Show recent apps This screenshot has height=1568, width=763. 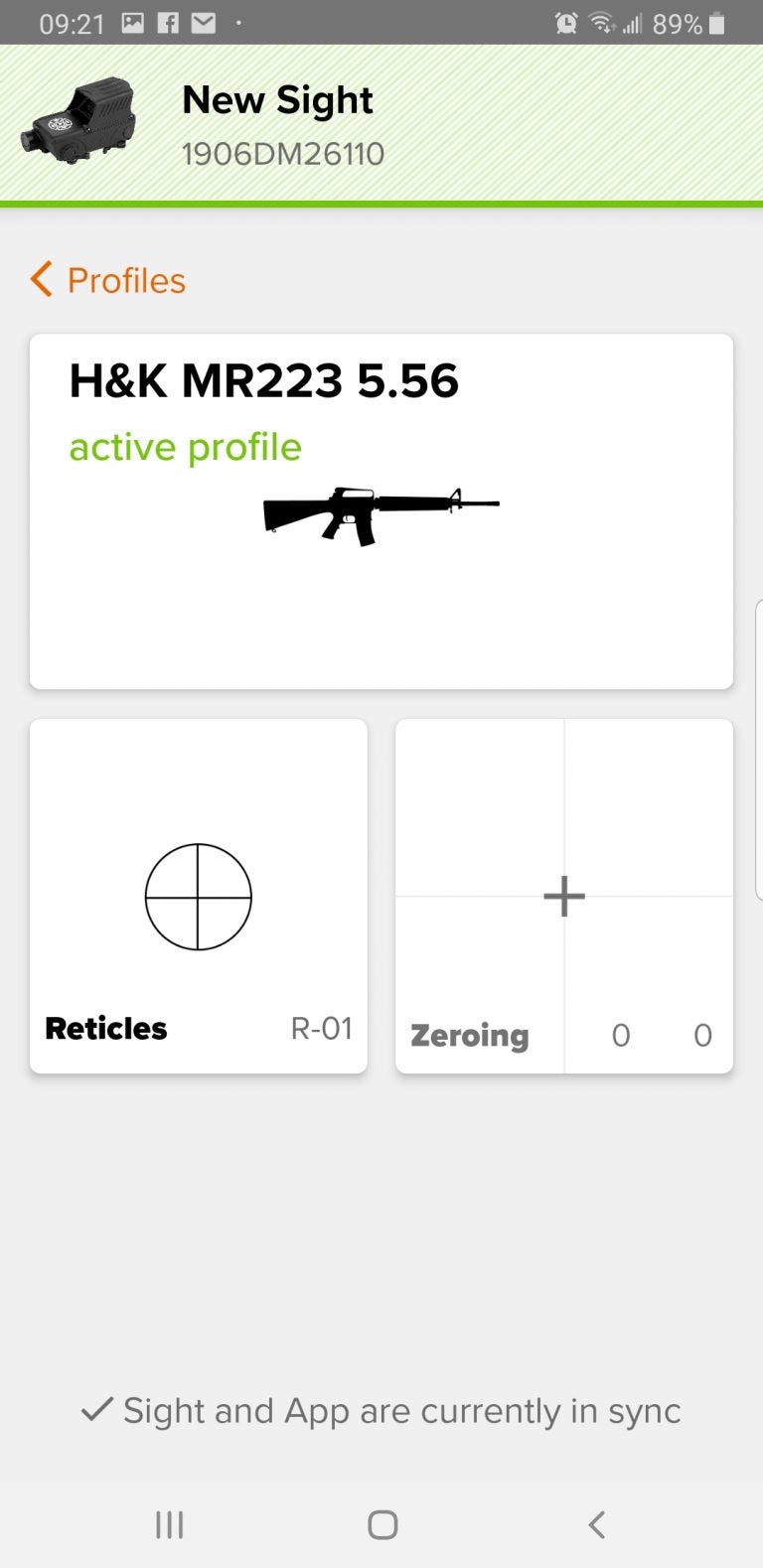170,1524
